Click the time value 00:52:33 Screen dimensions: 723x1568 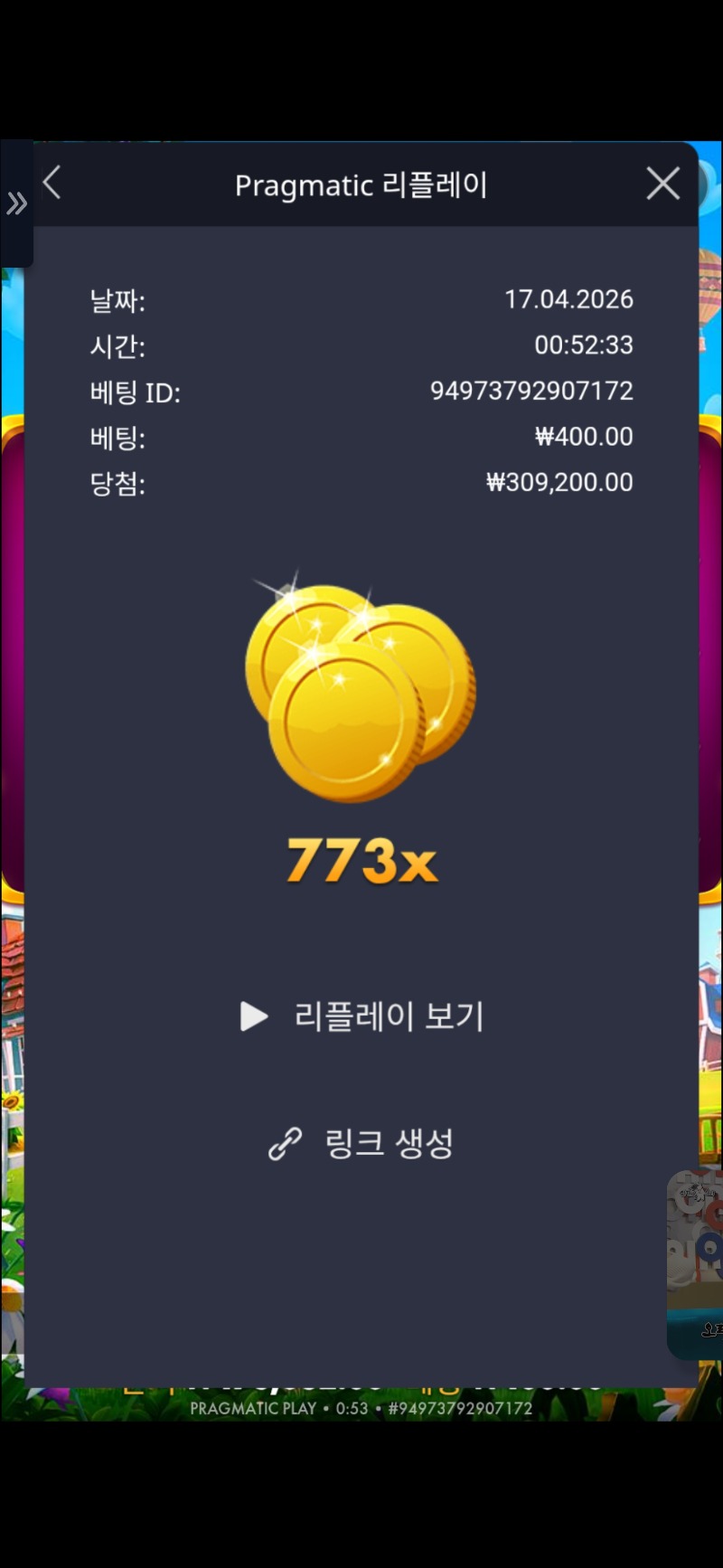583,345
